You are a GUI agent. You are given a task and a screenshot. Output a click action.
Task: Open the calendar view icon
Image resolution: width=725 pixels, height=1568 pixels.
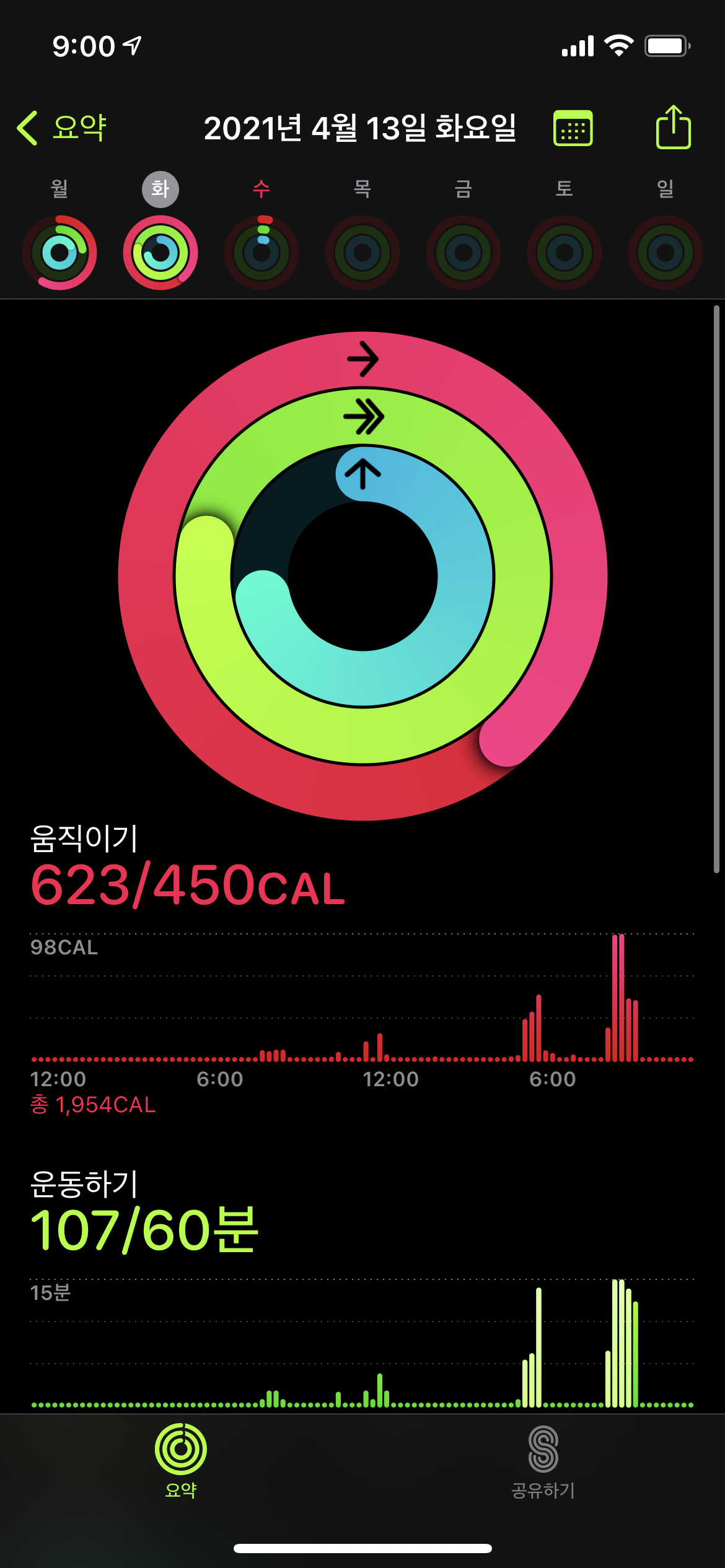click(573, 128)
